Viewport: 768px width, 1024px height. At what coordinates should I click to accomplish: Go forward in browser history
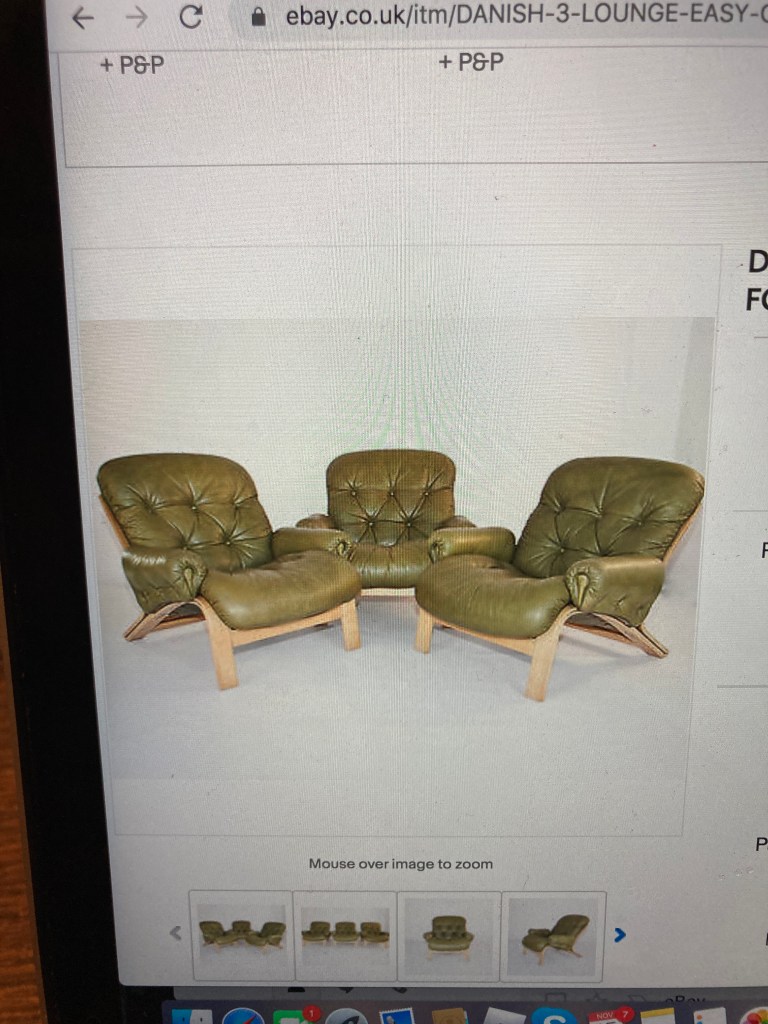(x=136, y=17)
